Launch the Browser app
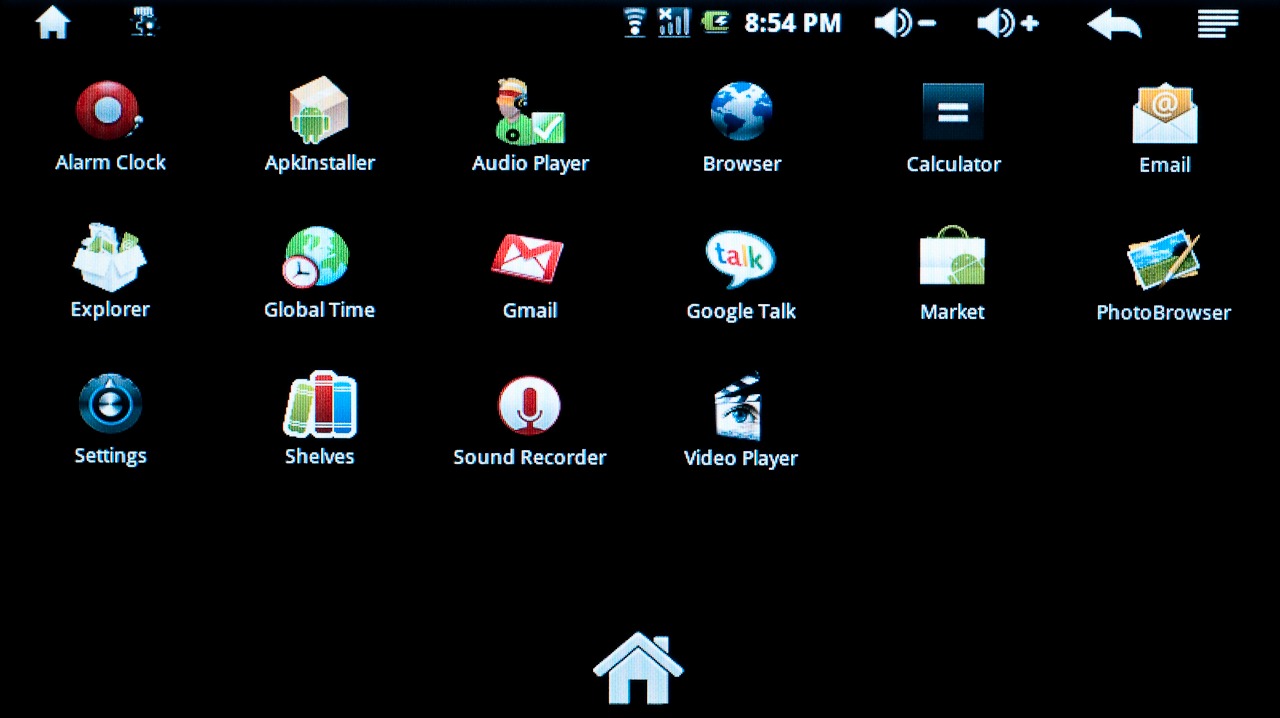1280x718 pixels. [741, 112]
